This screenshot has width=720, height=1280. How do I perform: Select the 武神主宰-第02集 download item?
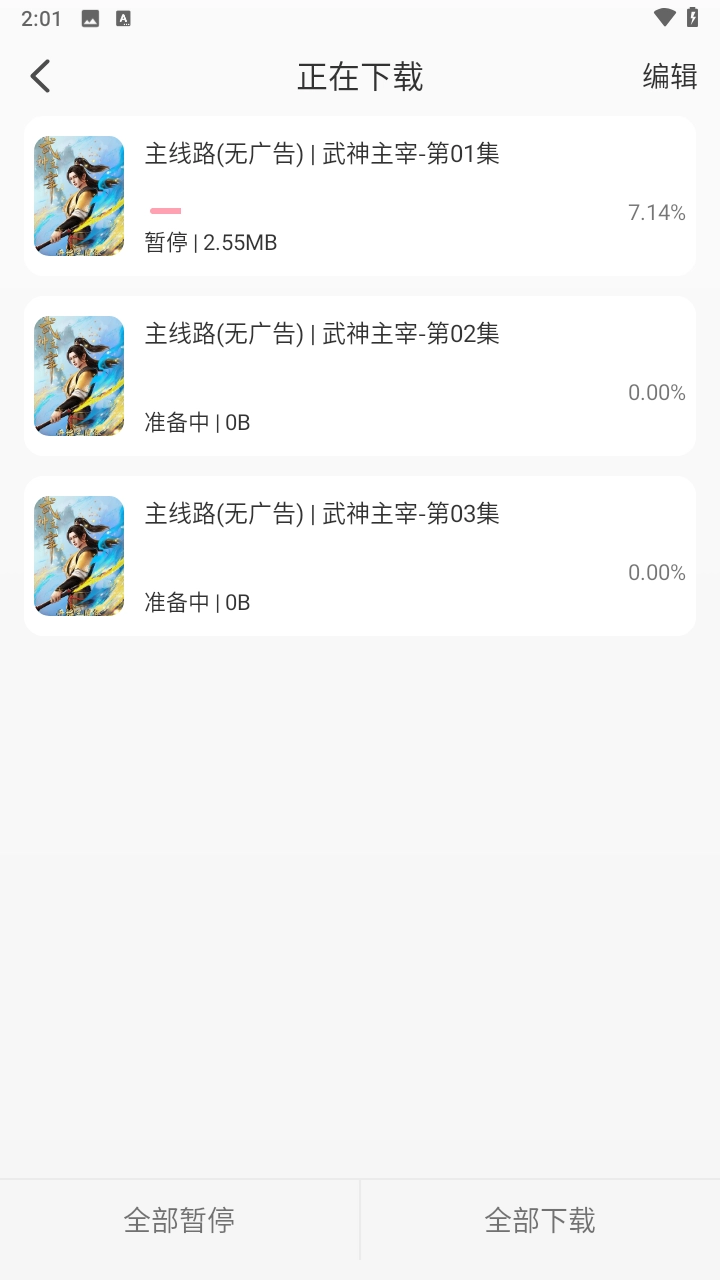(x=360, y=376)
